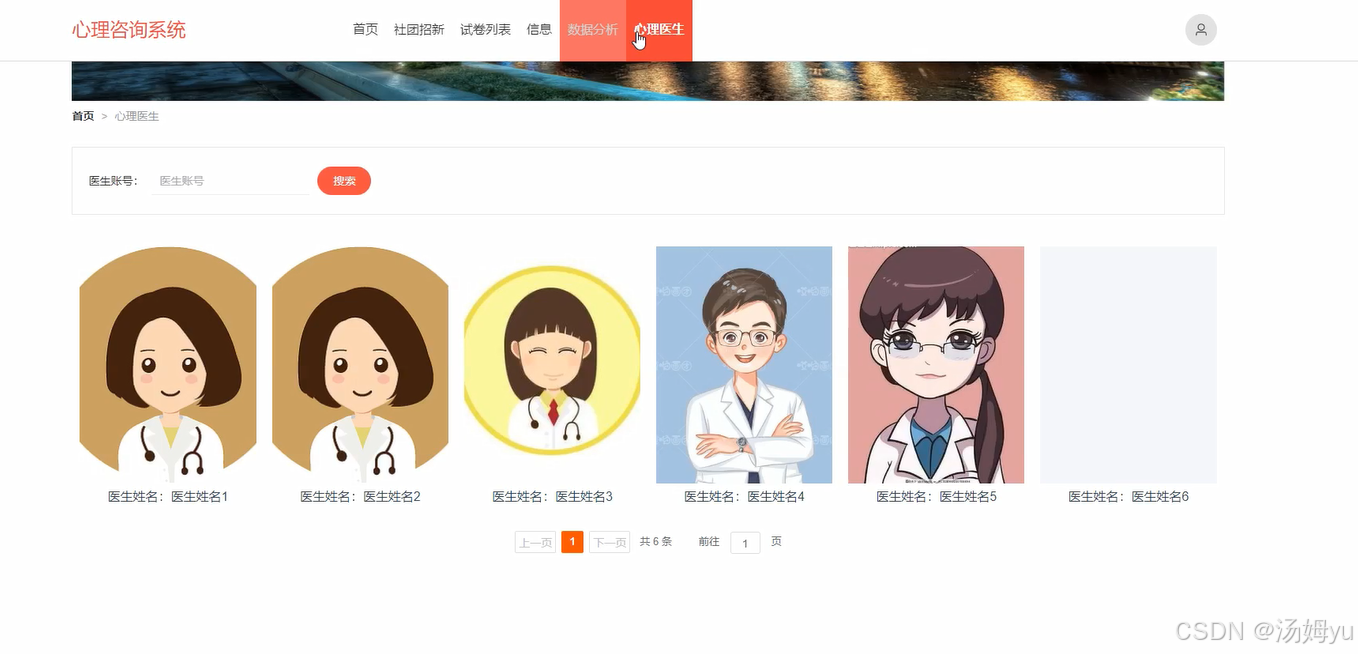
Task: View the doctor card 医生姓名3
Action: tap(552, 365)
